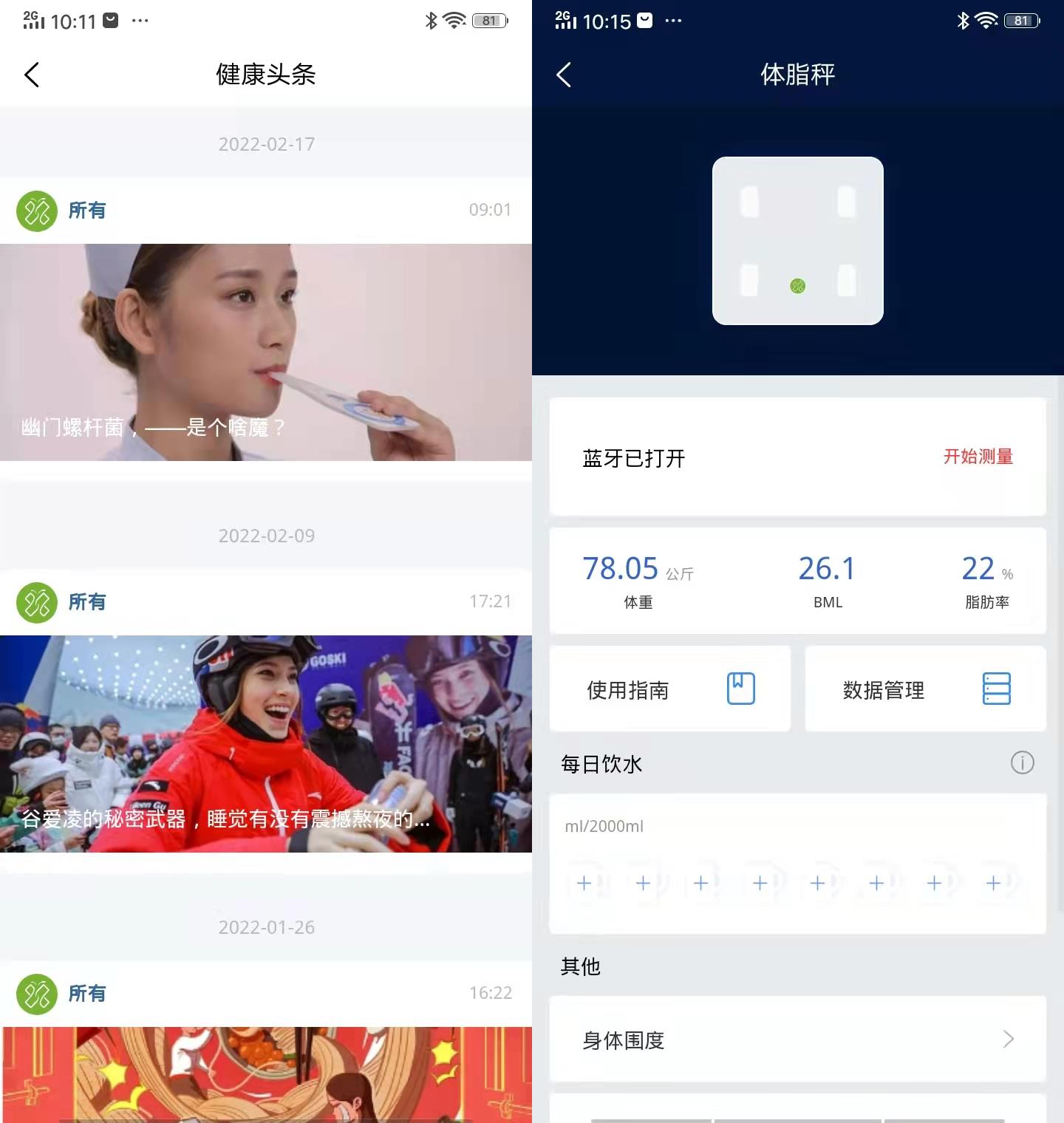Open 数据管理 data management

[x=925, y=689]
